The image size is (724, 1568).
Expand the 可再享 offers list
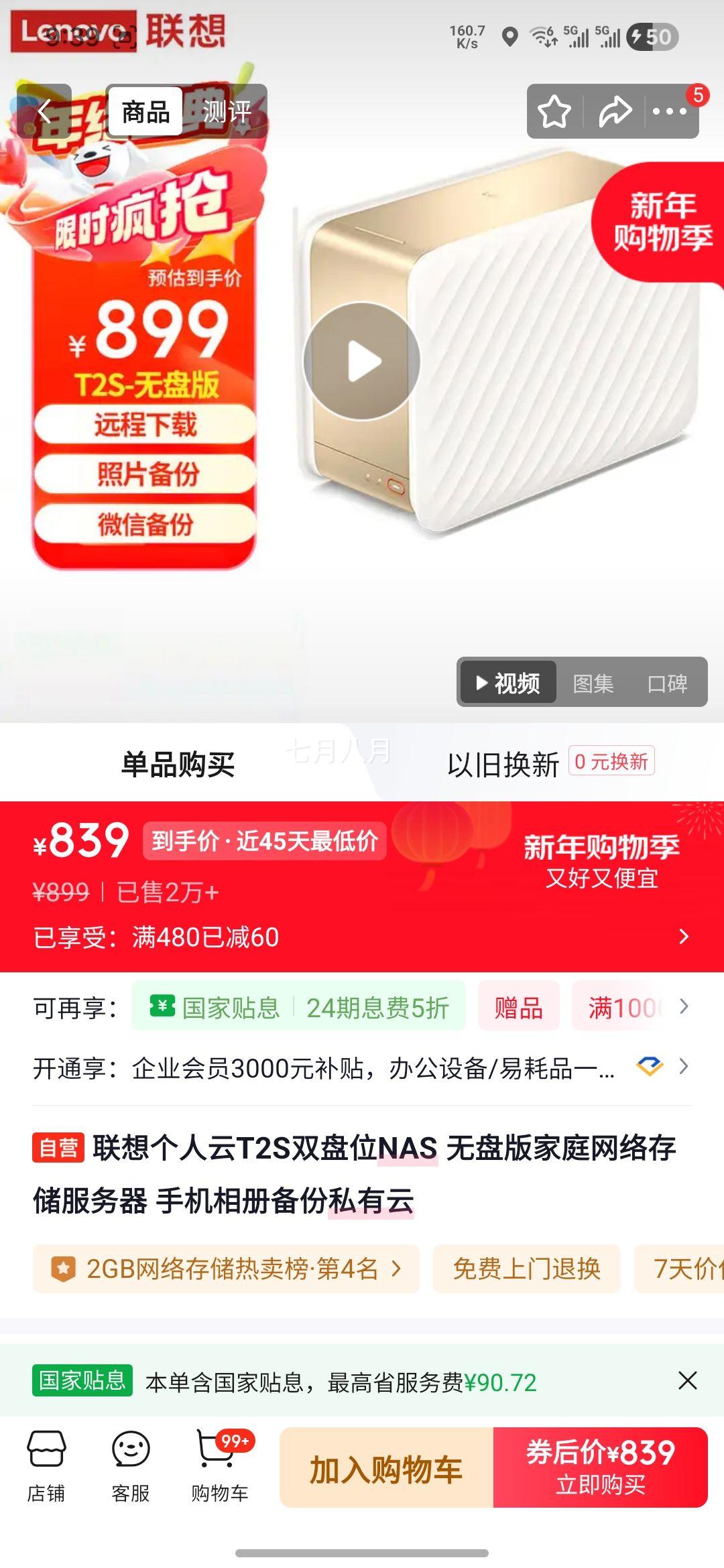(682, 1004)
